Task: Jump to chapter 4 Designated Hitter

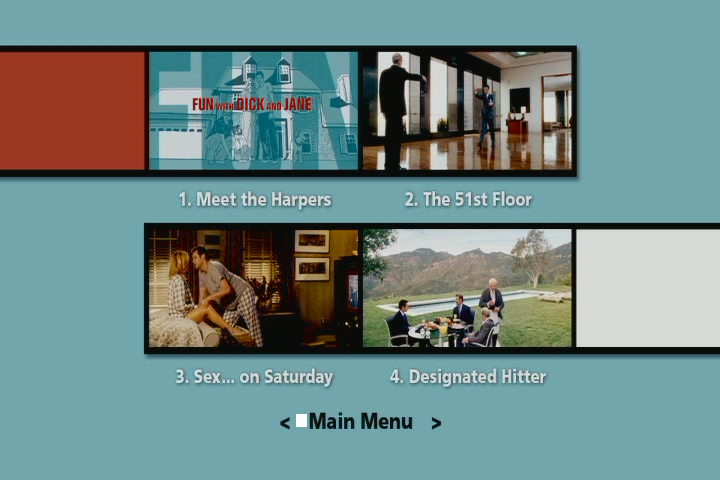Action: pos(467,288)
